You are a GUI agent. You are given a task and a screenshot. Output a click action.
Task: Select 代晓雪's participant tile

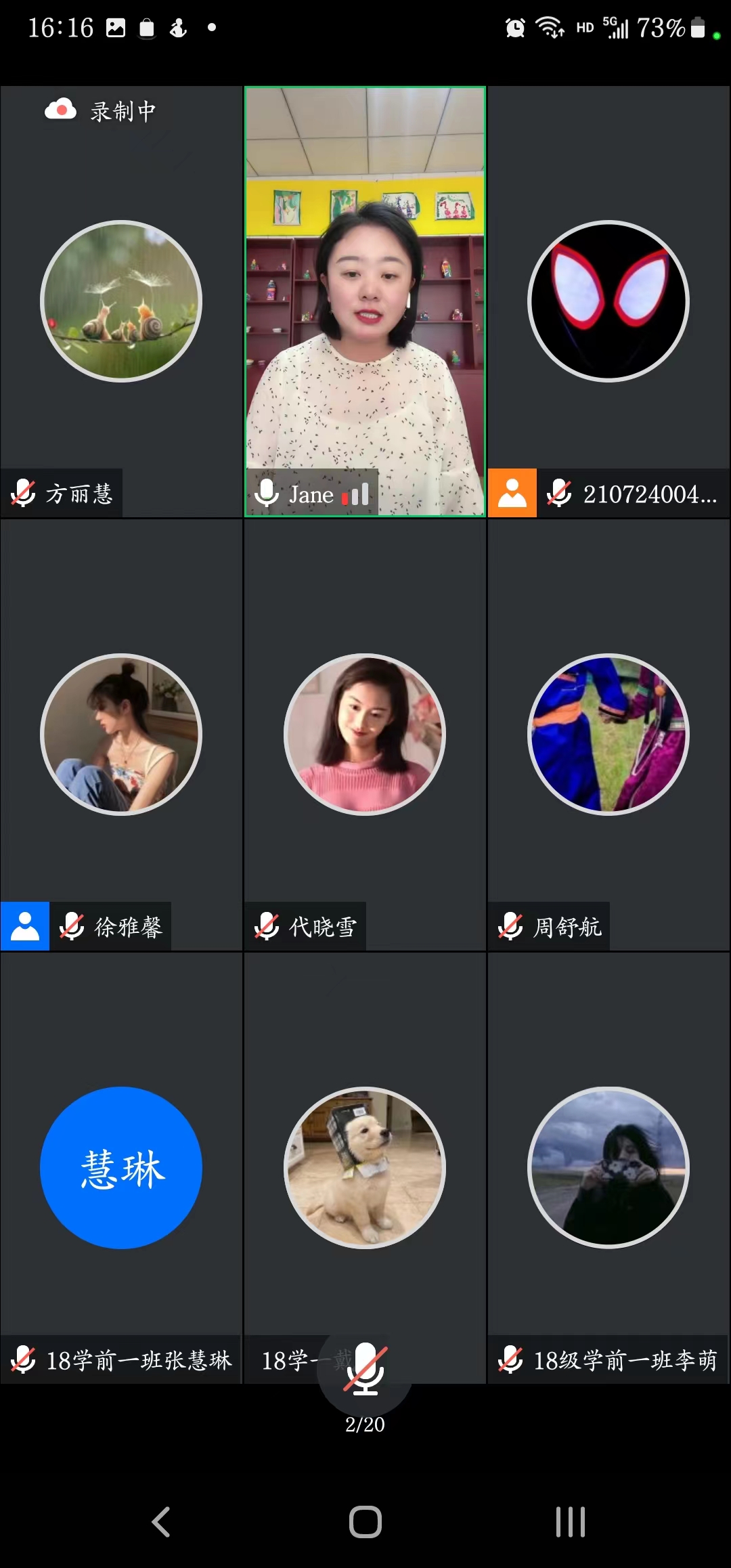[x=365, y=735]
